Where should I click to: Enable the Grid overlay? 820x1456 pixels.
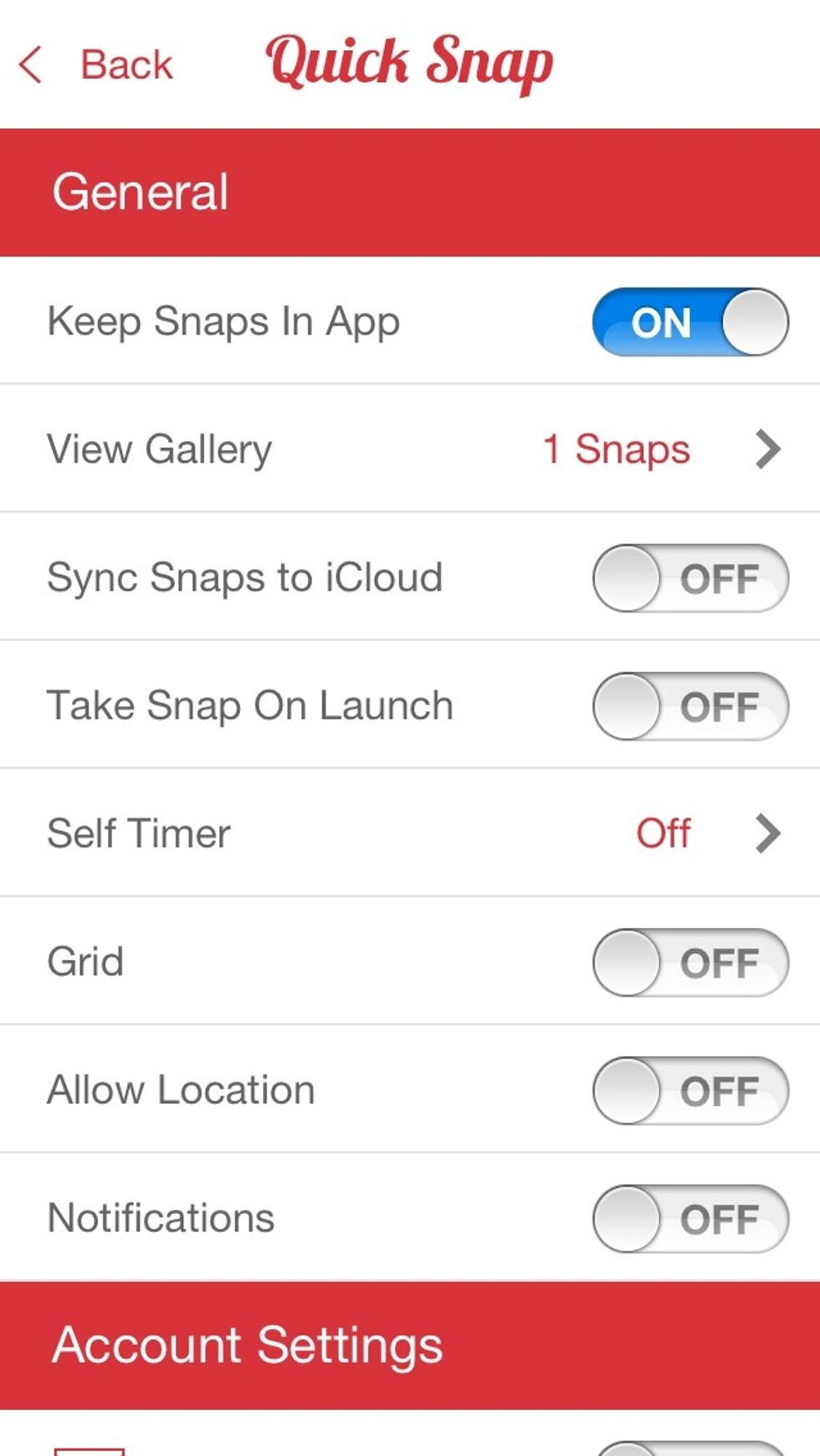pyautogui.click(x=688, y=962)
